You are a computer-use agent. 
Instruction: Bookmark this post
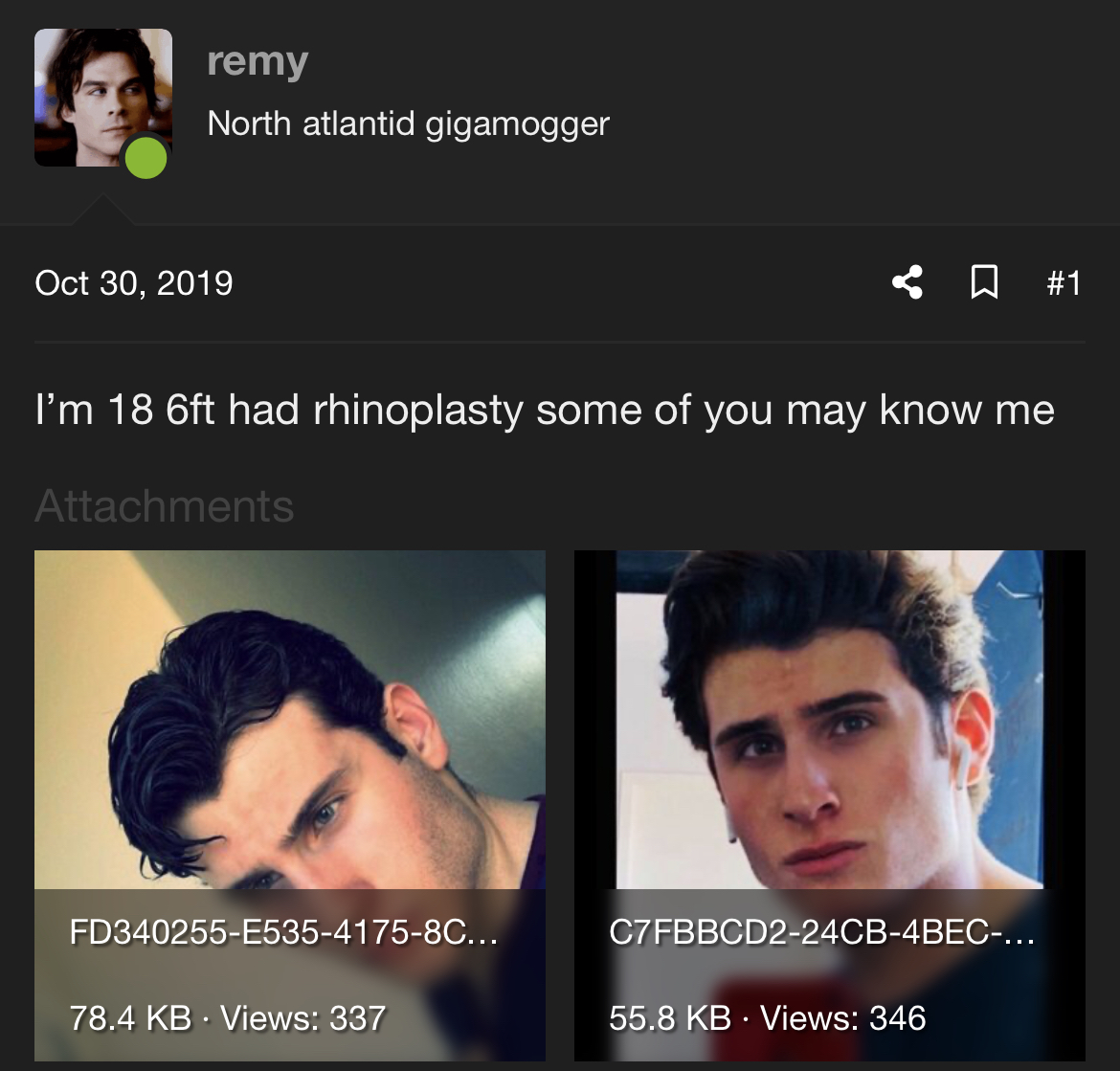(x=984, y=282)
